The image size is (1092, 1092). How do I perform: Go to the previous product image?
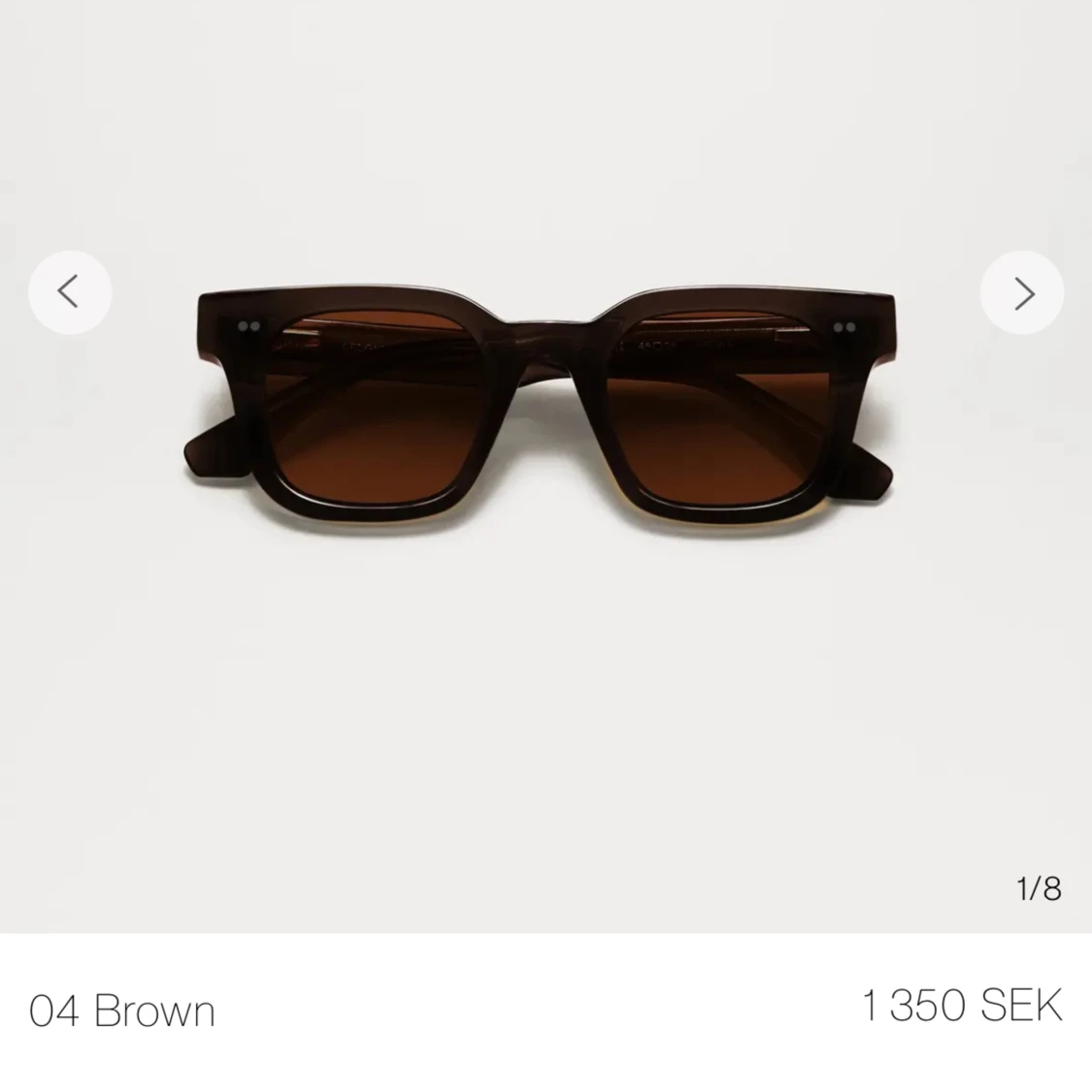70,292
